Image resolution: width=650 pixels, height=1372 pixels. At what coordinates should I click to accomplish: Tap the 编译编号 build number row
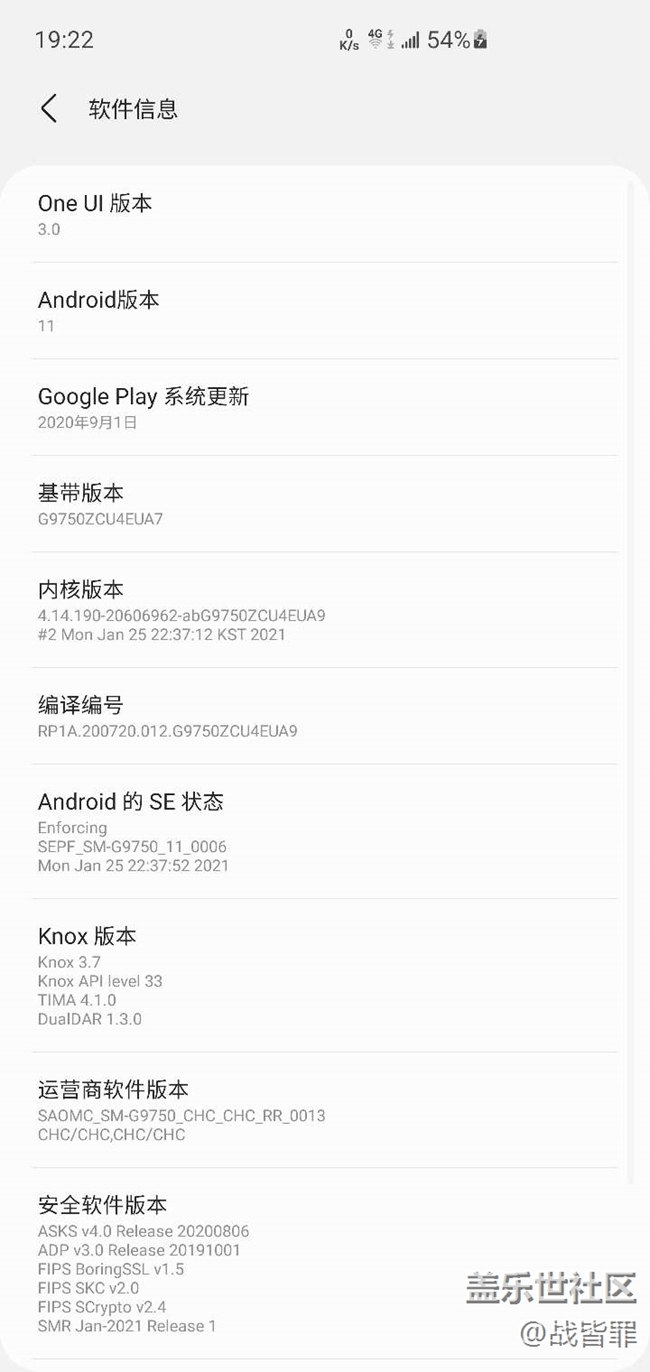(x=325, y=716)
